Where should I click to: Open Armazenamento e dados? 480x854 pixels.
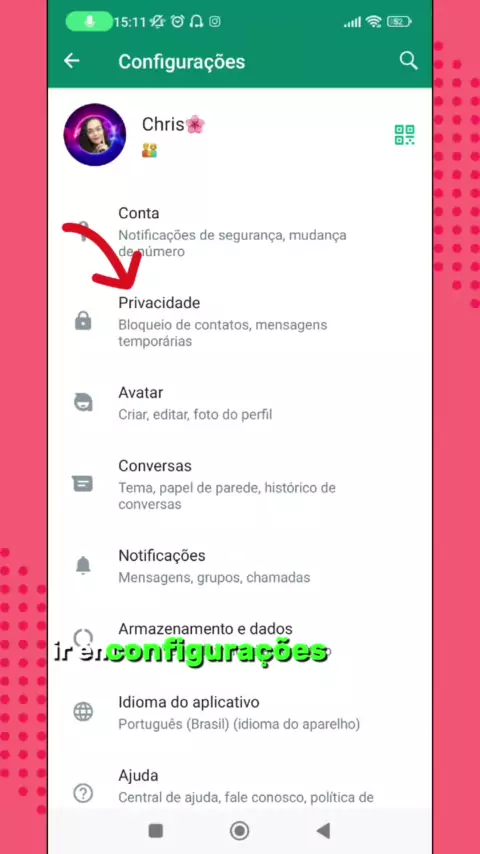(240, 639)
